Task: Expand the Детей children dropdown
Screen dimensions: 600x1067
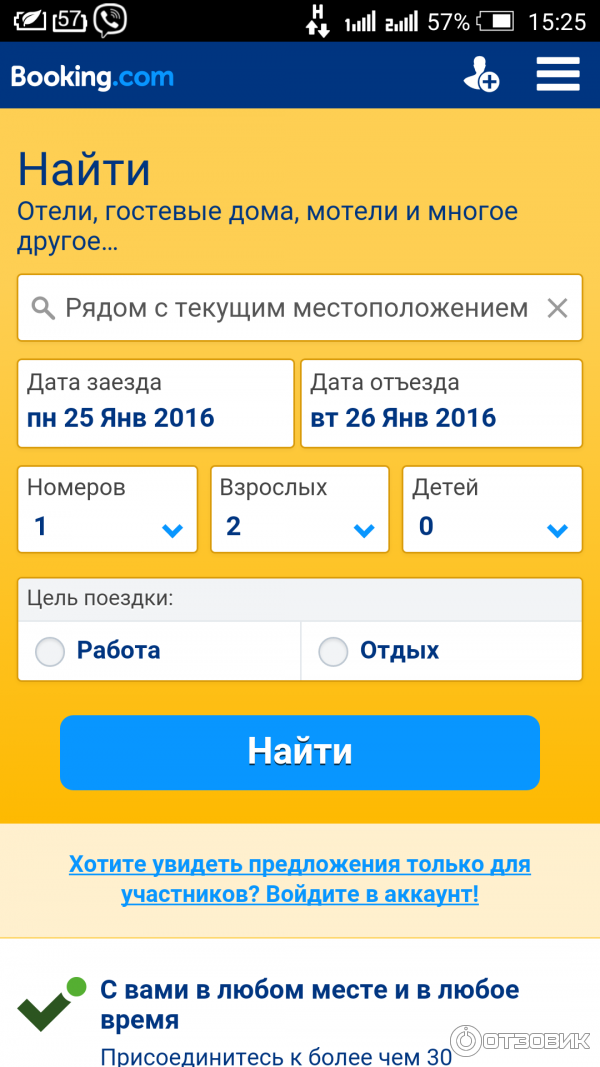Action: [x=491, y=510]
